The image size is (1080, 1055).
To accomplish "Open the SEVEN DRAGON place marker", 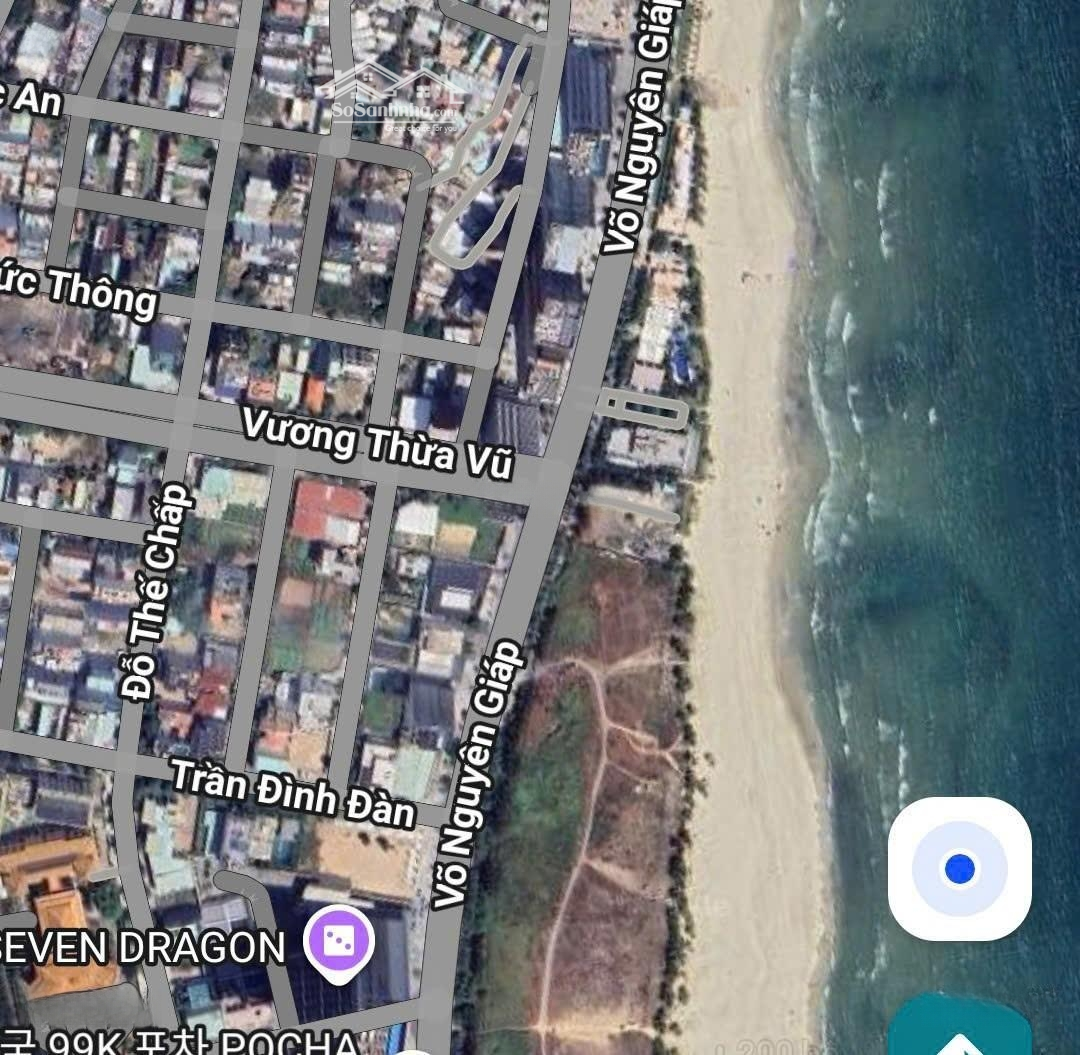I will [x=339, y=942].
